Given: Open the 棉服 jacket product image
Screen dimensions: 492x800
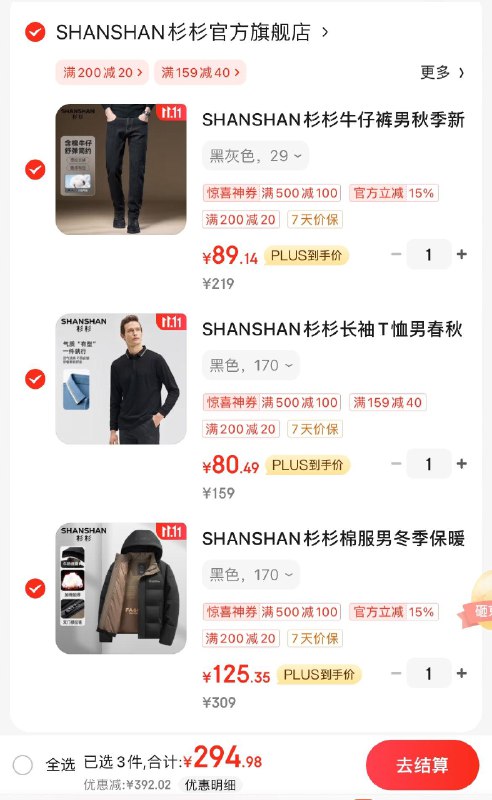Looking at the screenshot, I should [x=121, y=588].
